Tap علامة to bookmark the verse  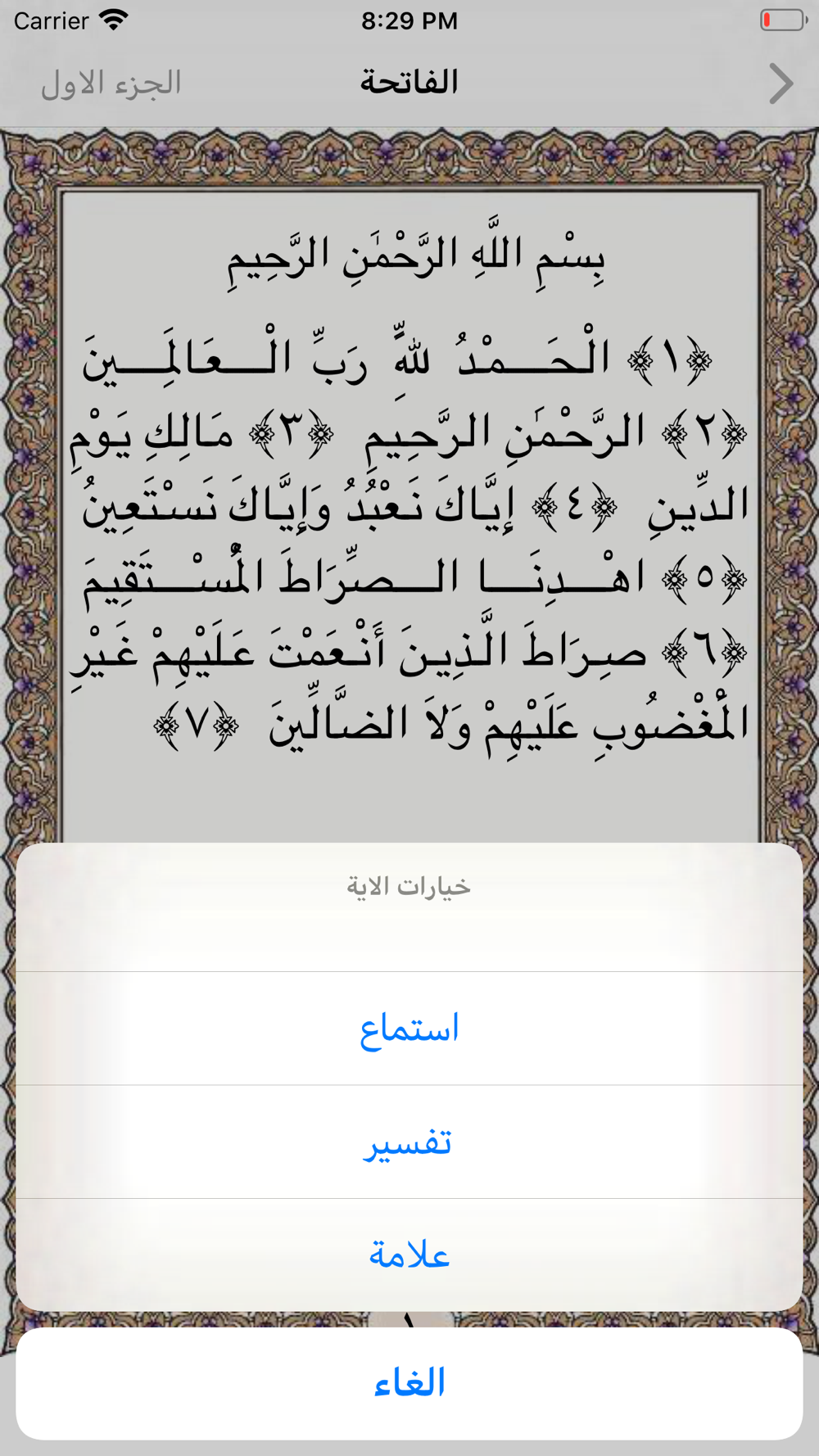(x=409, y=1255)
